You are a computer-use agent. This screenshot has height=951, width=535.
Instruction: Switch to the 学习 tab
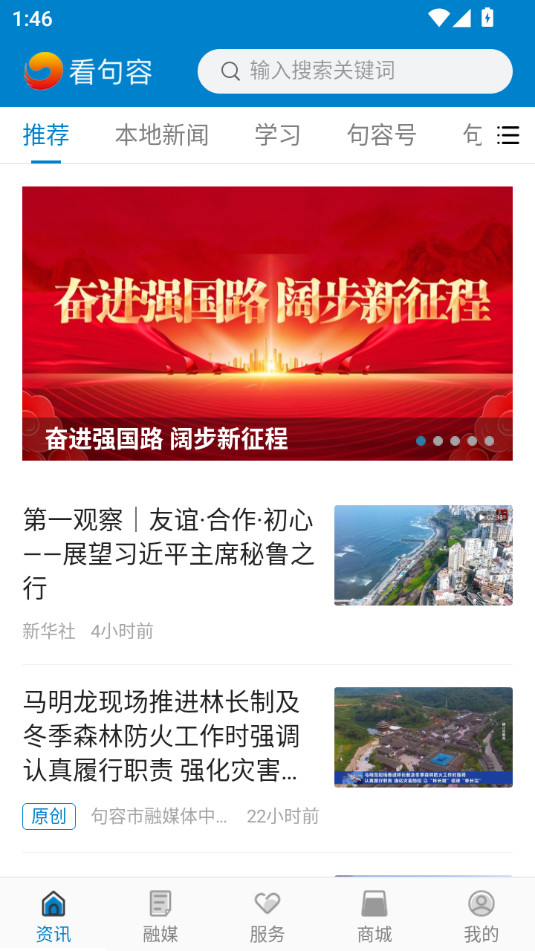pyautogui.click(x=277, y=135)
